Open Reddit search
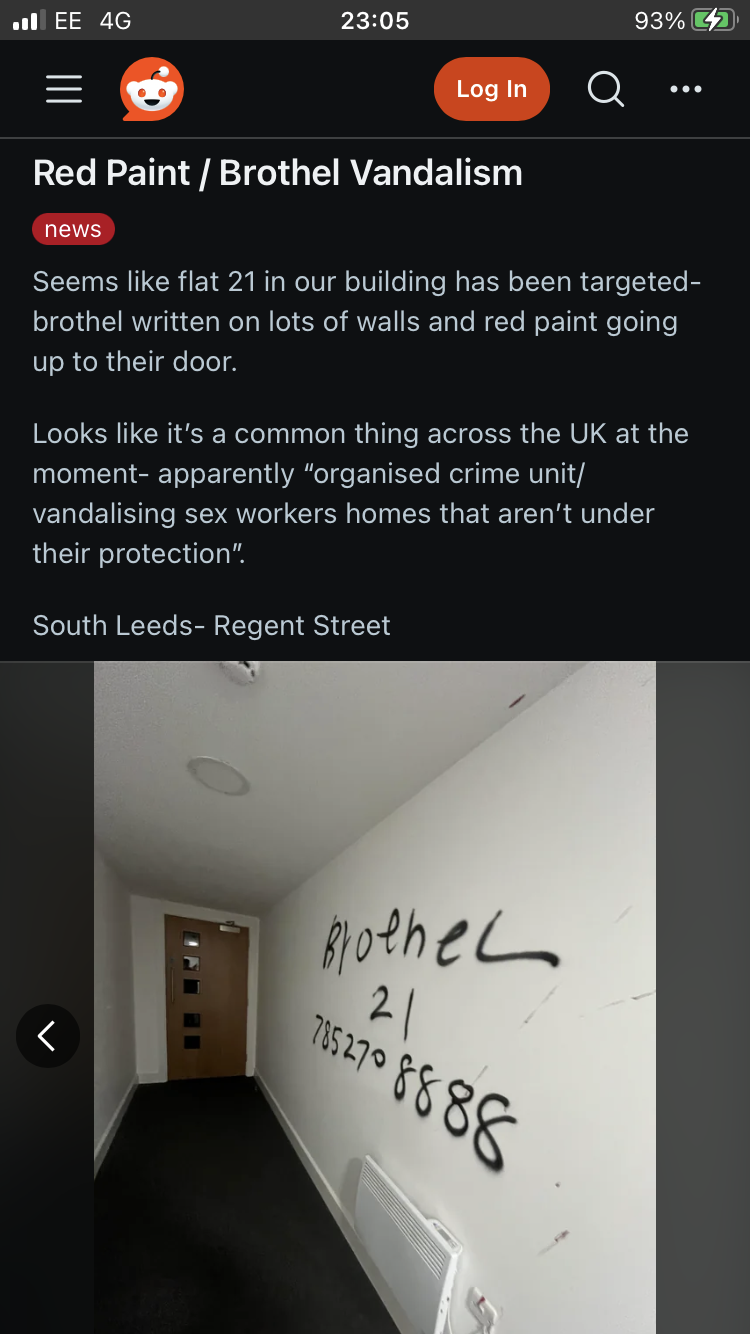750x1334 pixels. [605, 89]
